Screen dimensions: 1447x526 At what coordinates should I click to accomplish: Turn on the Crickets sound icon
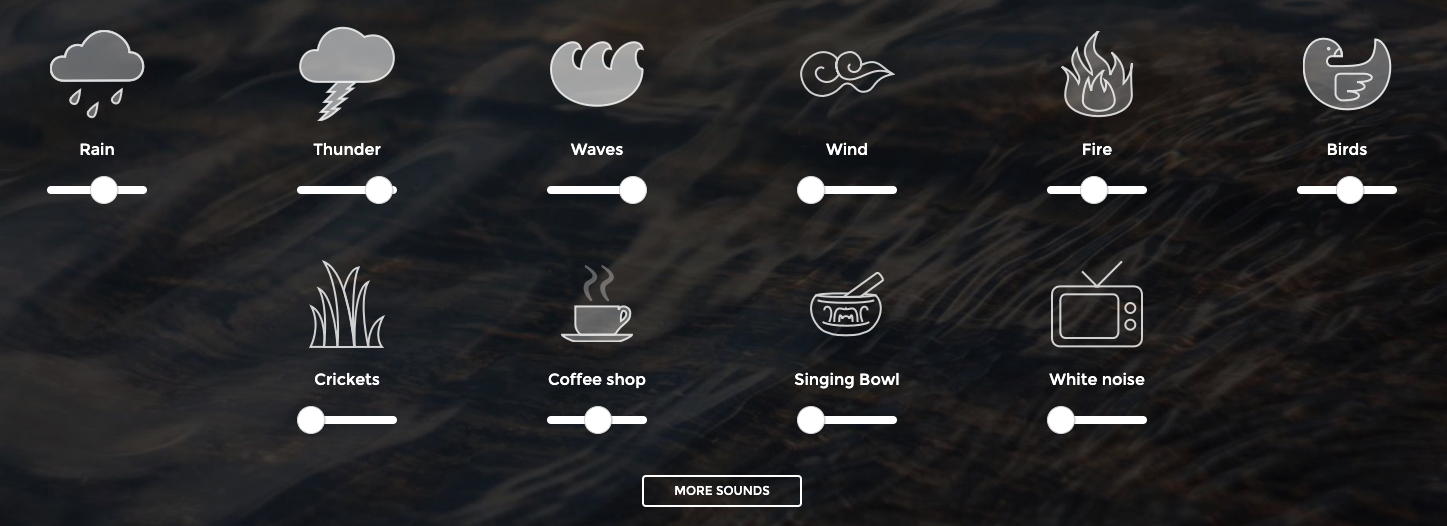click(346, 305)
